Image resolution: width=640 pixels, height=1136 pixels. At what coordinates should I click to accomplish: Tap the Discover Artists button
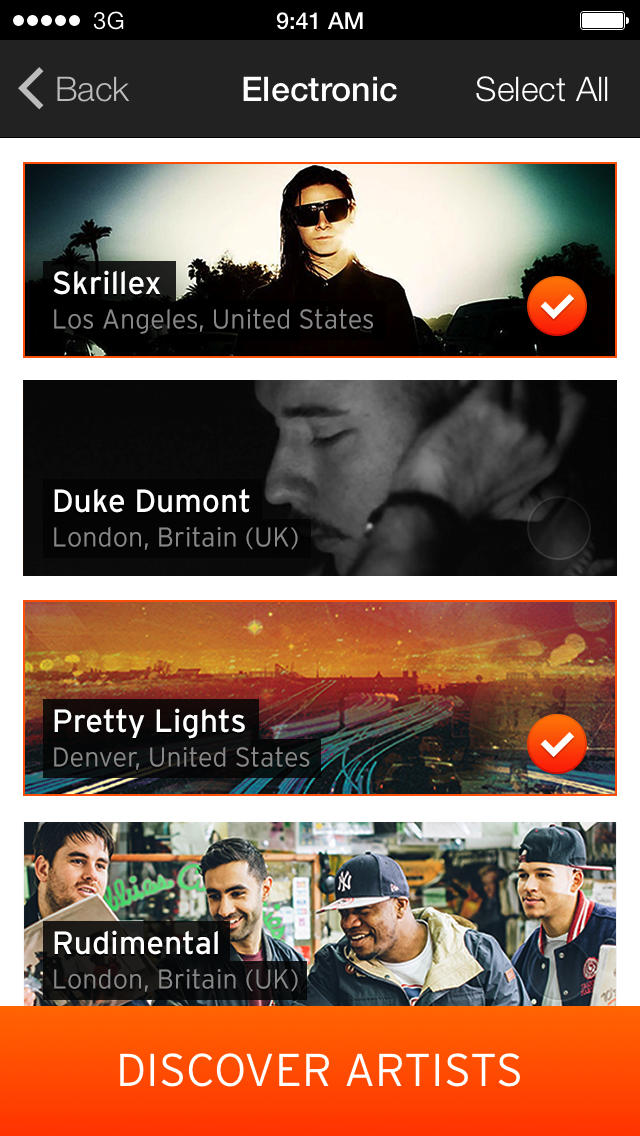point(320,1070)
